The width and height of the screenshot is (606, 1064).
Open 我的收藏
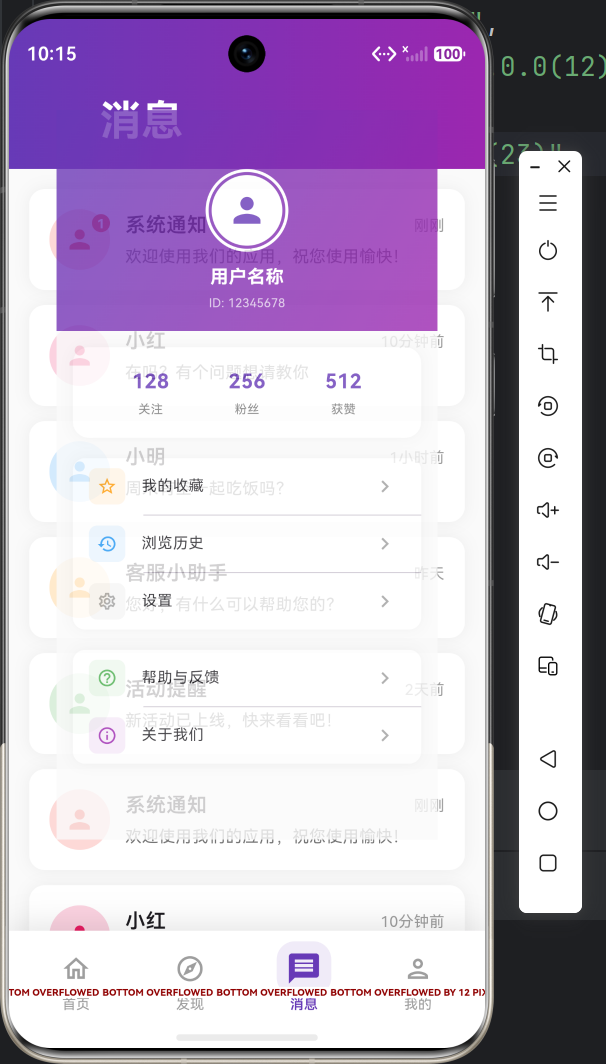(x=247, y=487)
